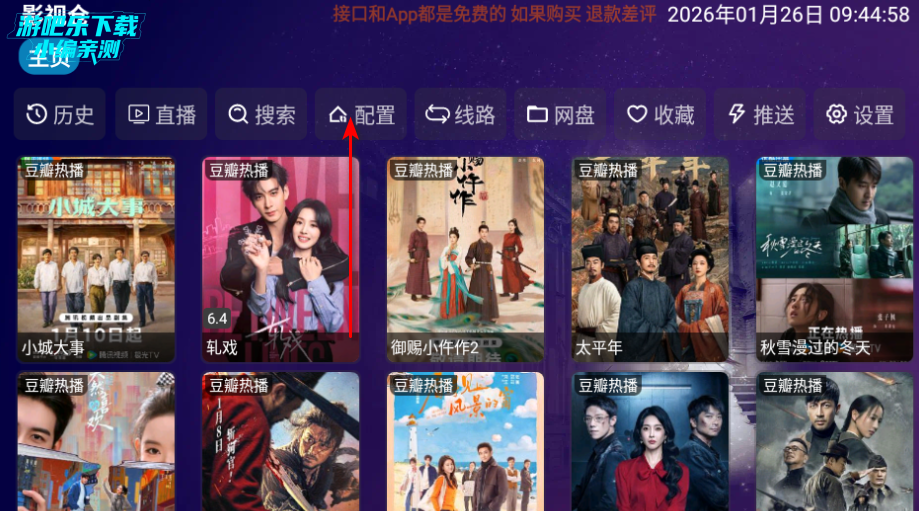Open the 御赐小仵作2 card

(x=465, y=258)
